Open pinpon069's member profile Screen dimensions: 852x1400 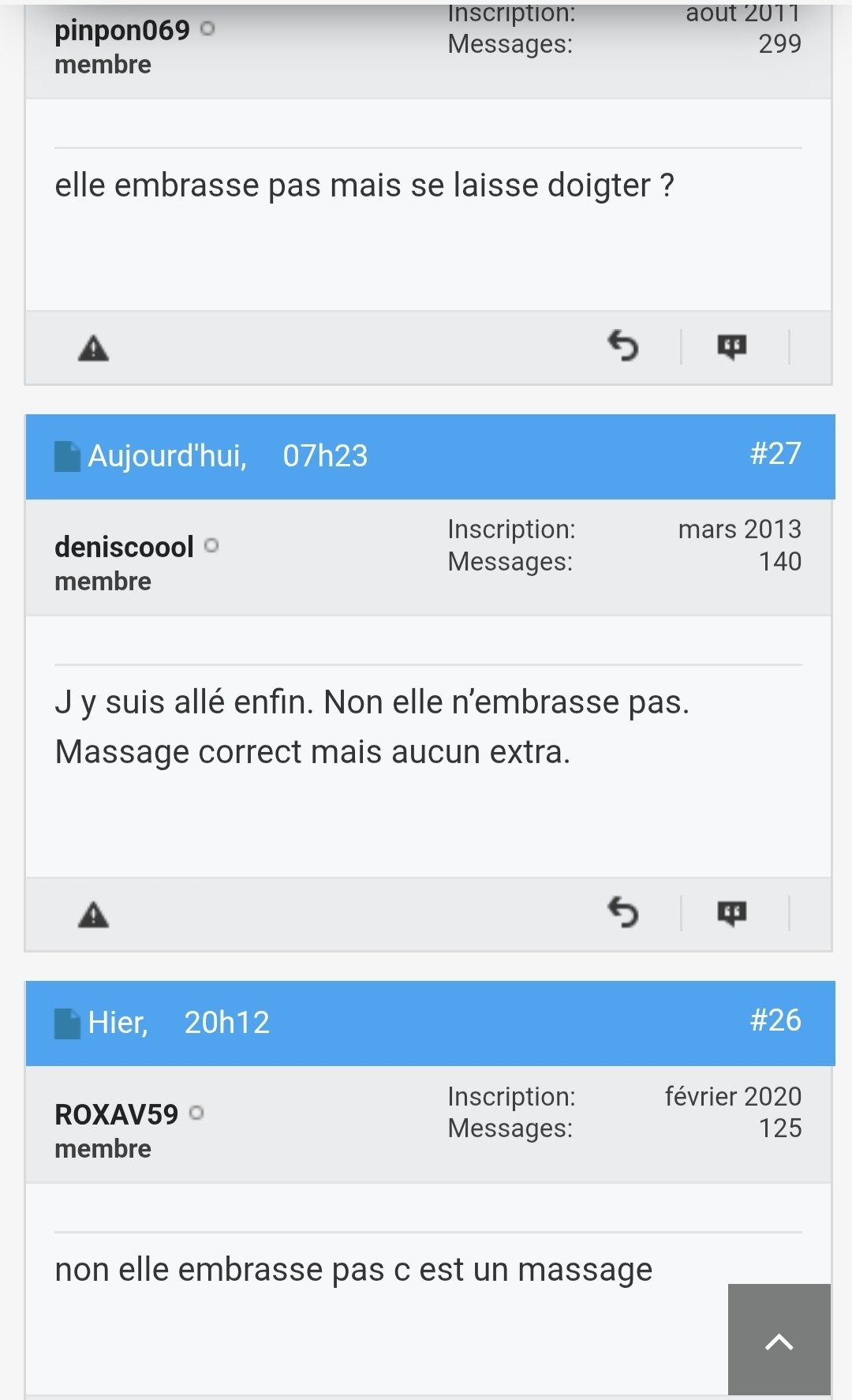(x=122, y=31)
